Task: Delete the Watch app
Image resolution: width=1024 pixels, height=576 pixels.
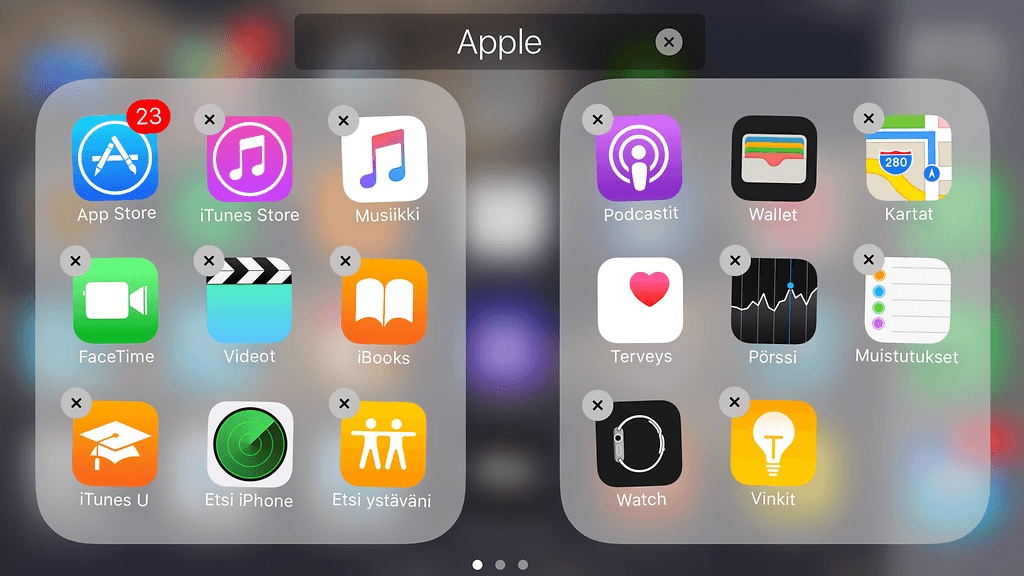Action: (x=597, y=404)
